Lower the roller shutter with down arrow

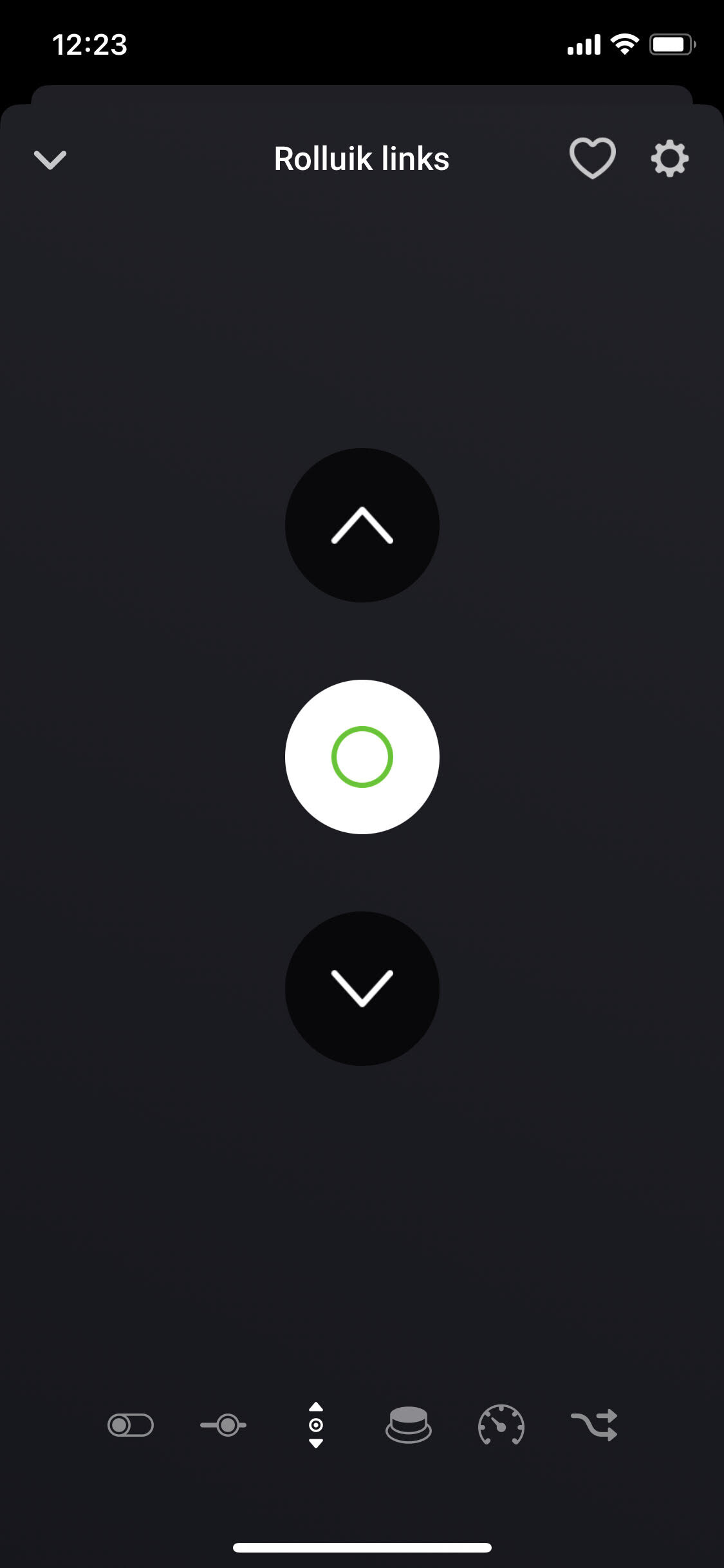(x=362, y=988)
